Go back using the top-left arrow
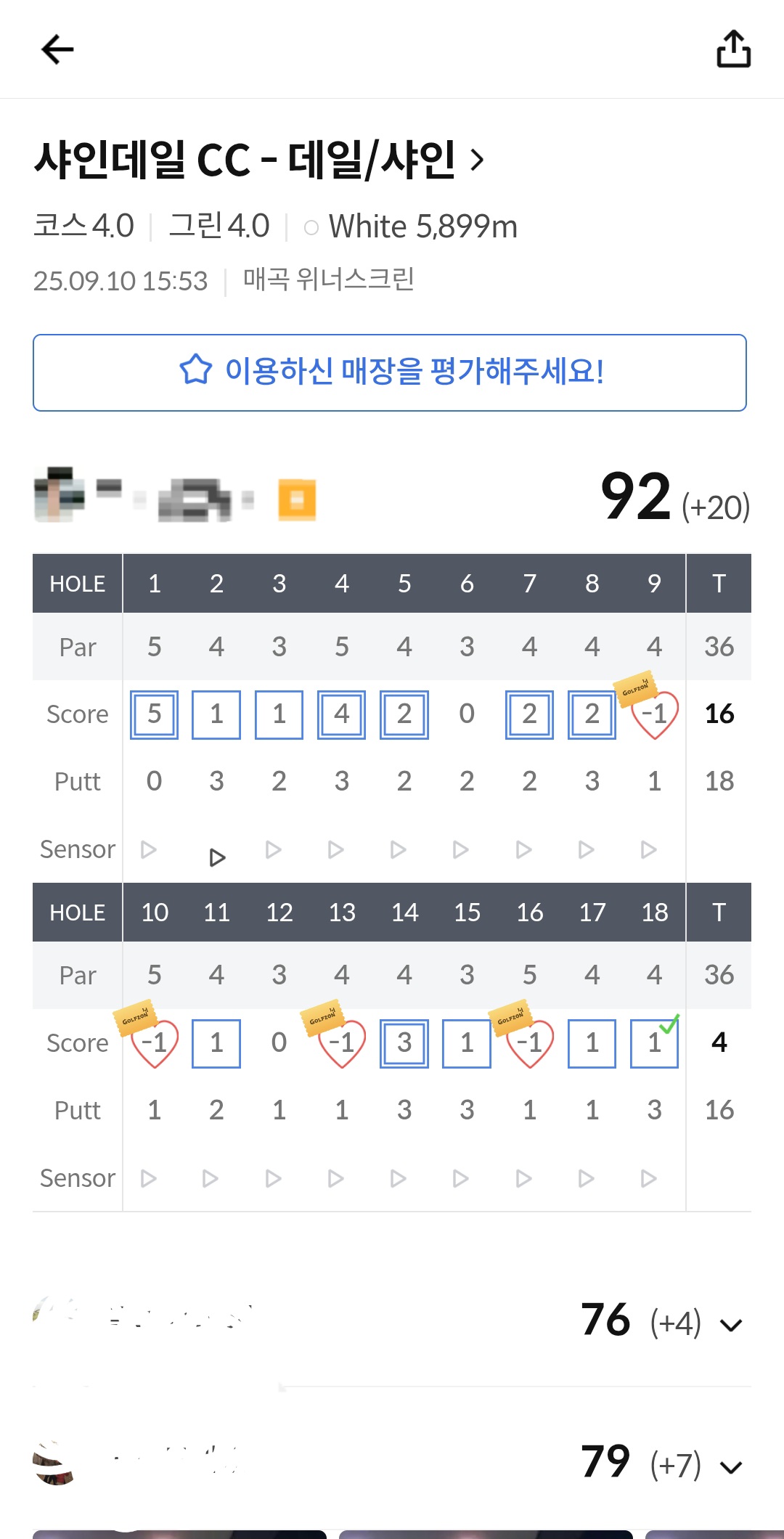 tap(57, 49)
